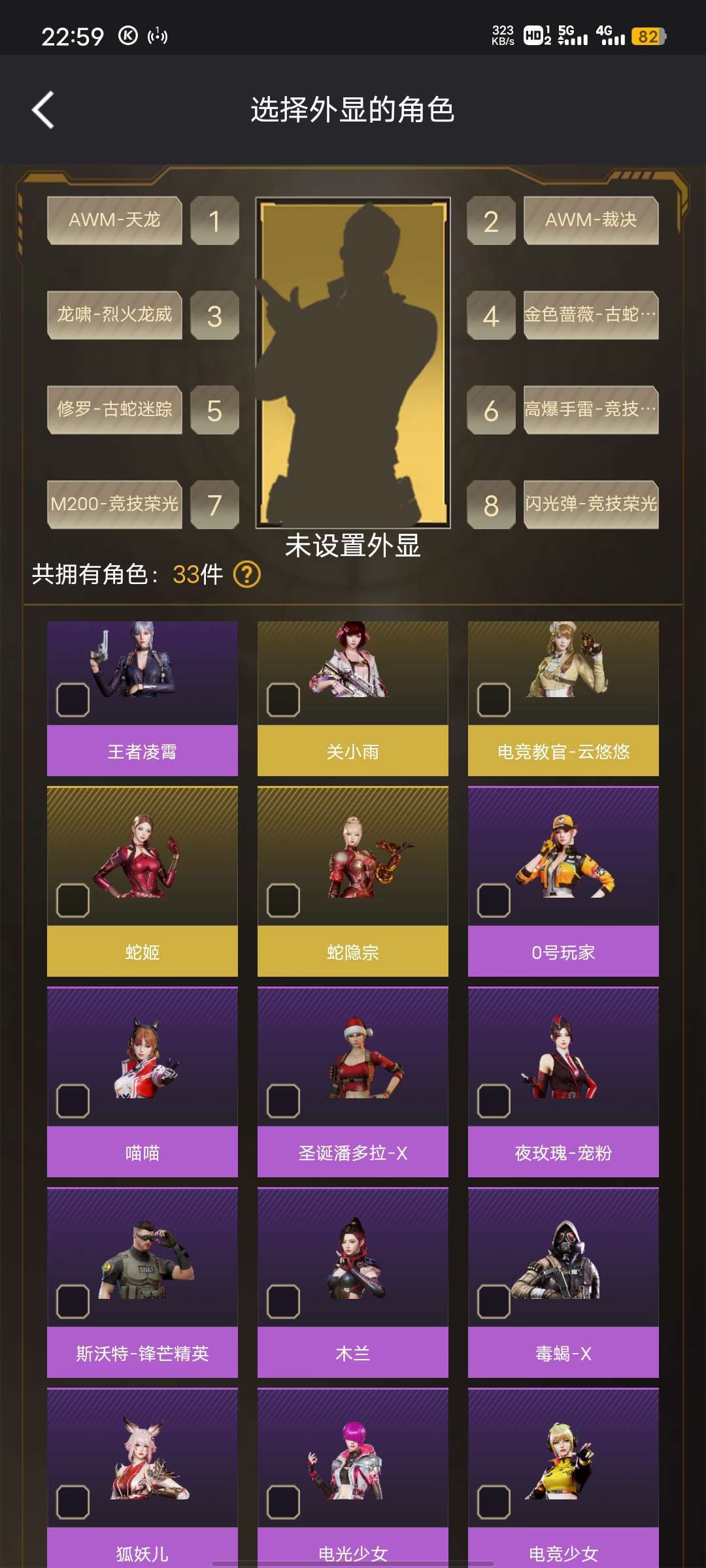Image resolution: width=706 pixels, height=1568 pixels.
Task: Open the 蛇隐宗 character card
Action: 353,881
